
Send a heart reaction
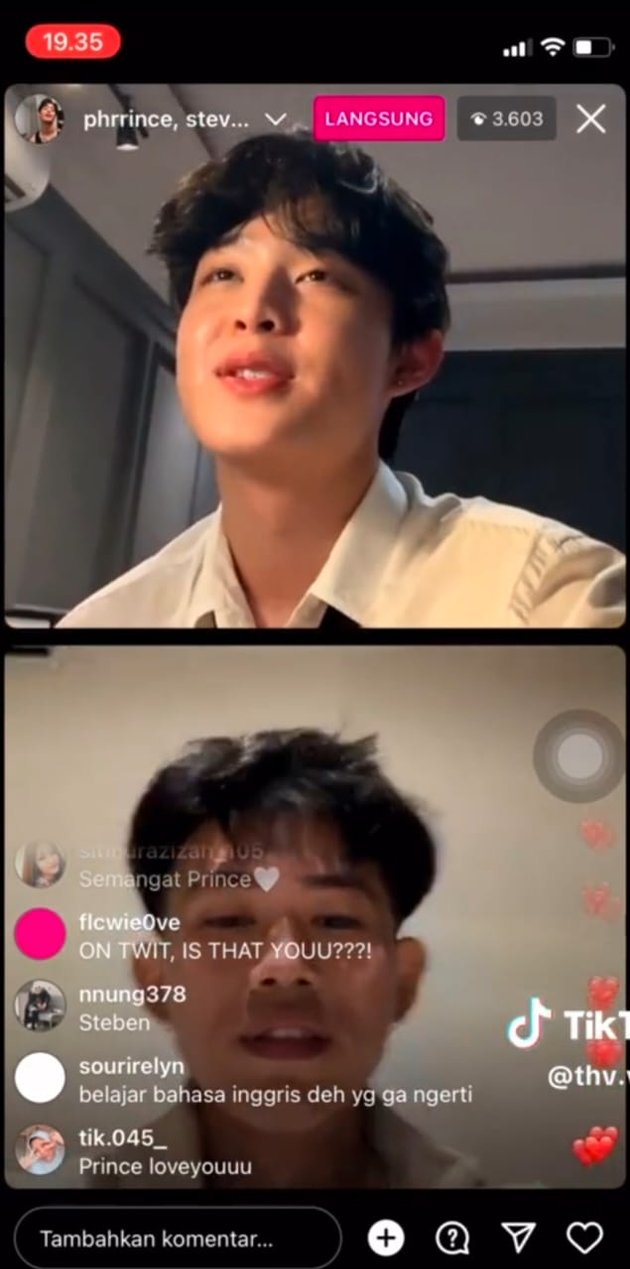coord(585,1239)
